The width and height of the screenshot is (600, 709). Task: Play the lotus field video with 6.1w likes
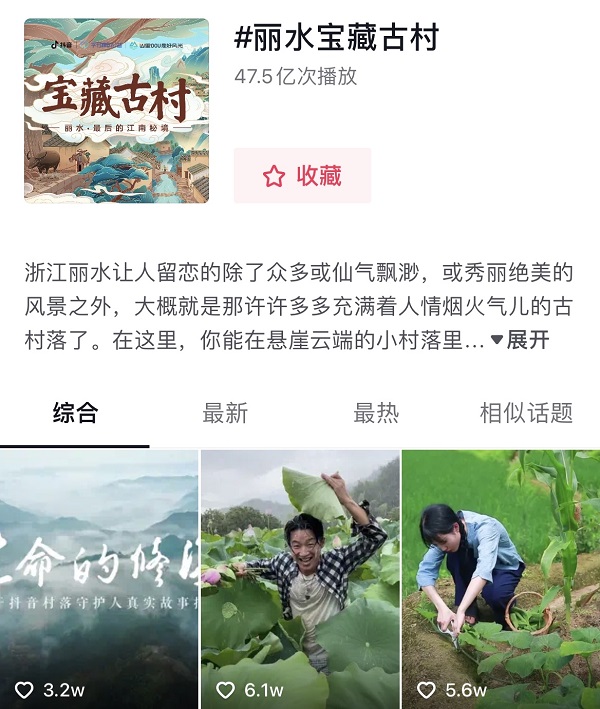(300, 575)
